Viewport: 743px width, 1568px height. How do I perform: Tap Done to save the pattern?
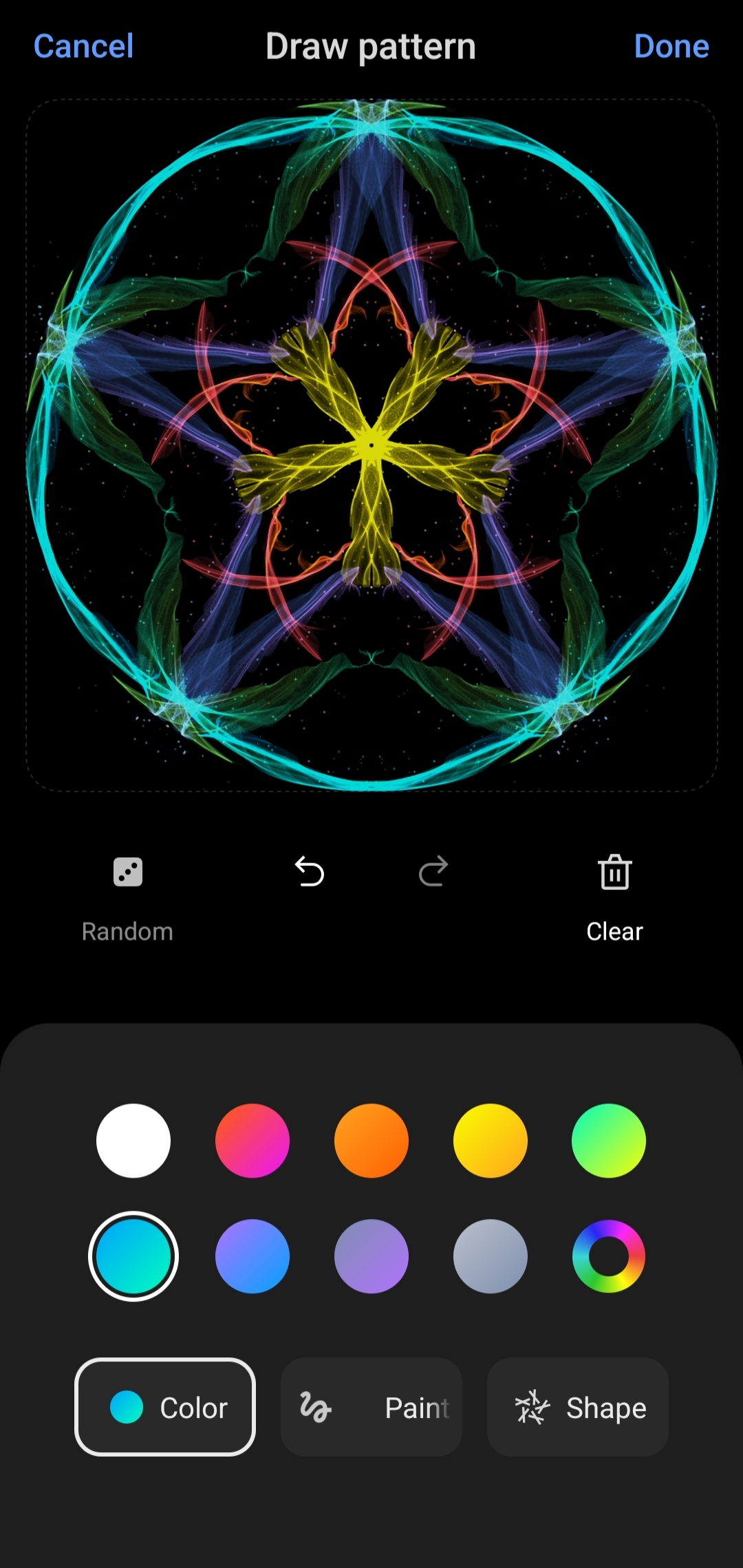coord(671,47)
